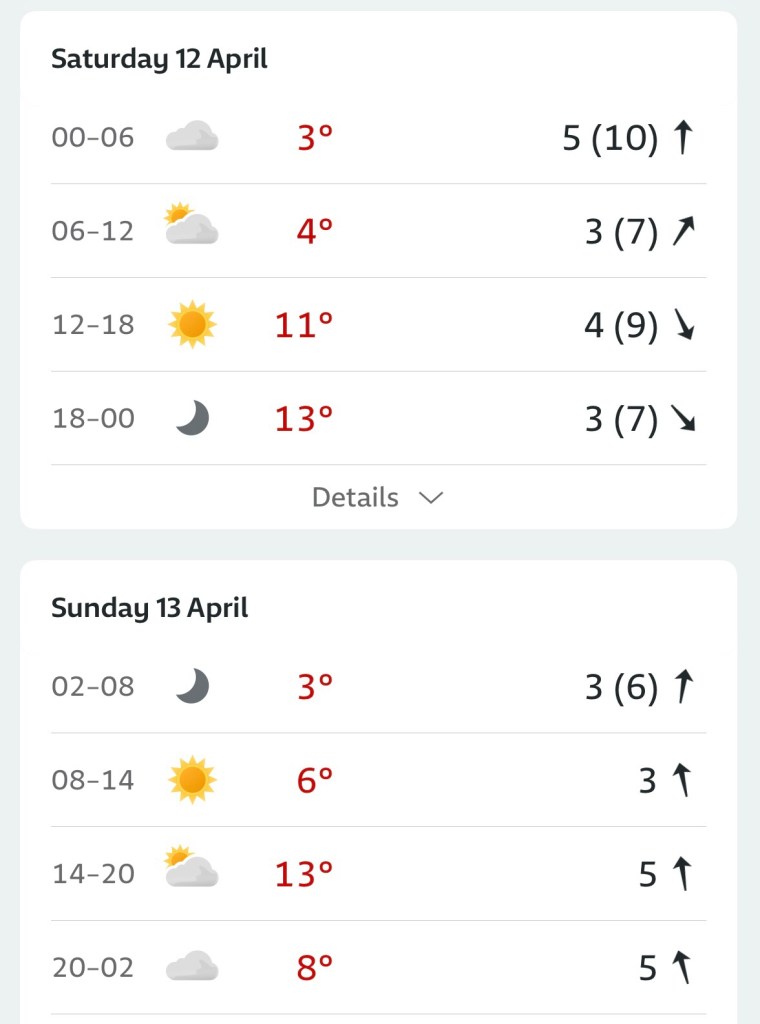Expand Details for Saturday 12 April
The height and width of the screenshot is (1024, 760).
(x=377, y=497)
